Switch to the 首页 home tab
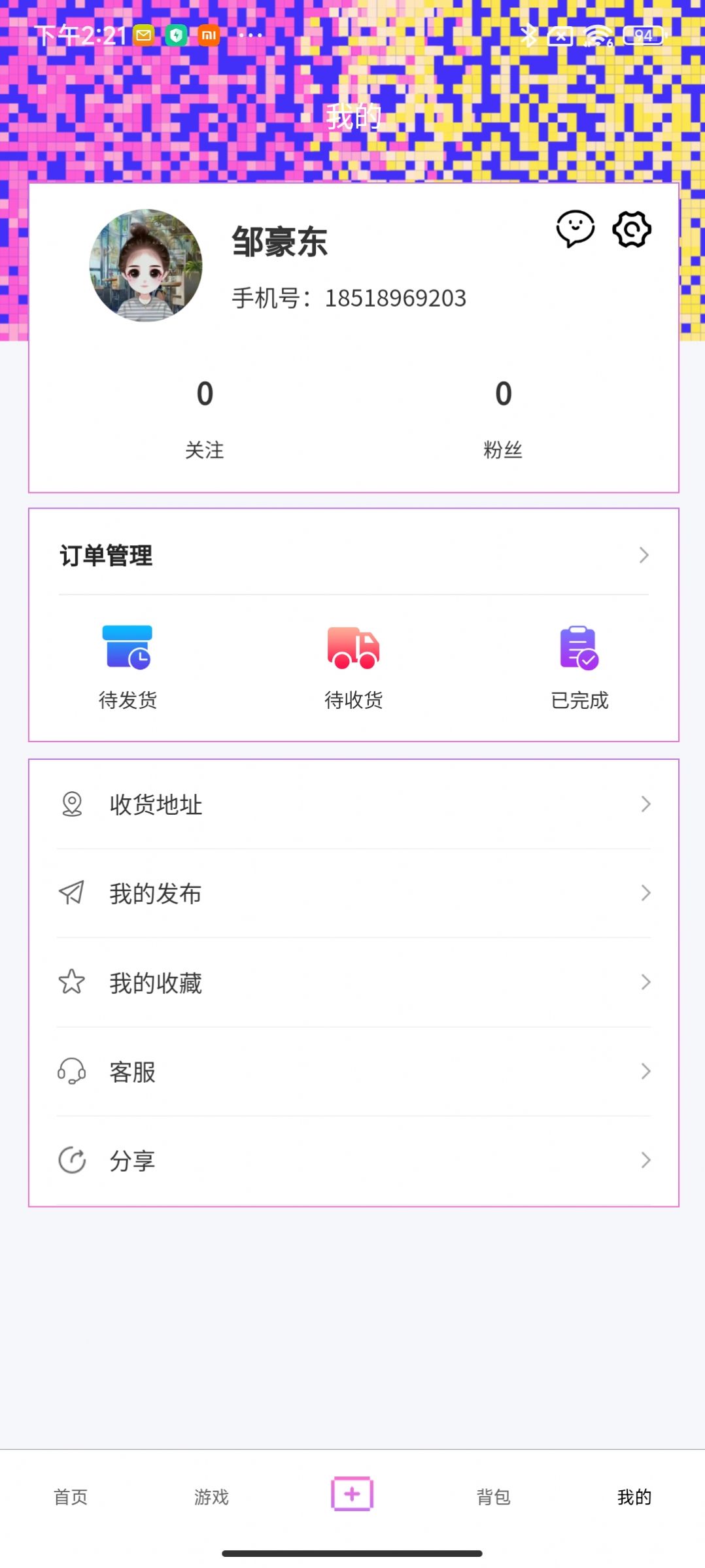This screenshot has width=705, height=1568. pyautogui.click(x=71, y=1497)
